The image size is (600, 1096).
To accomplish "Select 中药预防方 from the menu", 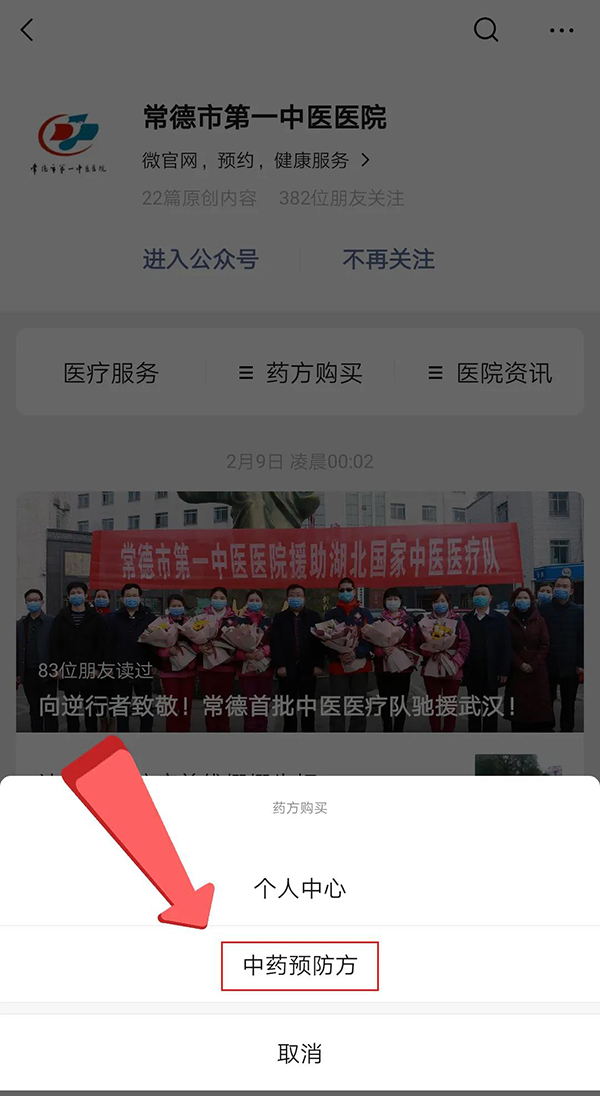I will (300, 966).
